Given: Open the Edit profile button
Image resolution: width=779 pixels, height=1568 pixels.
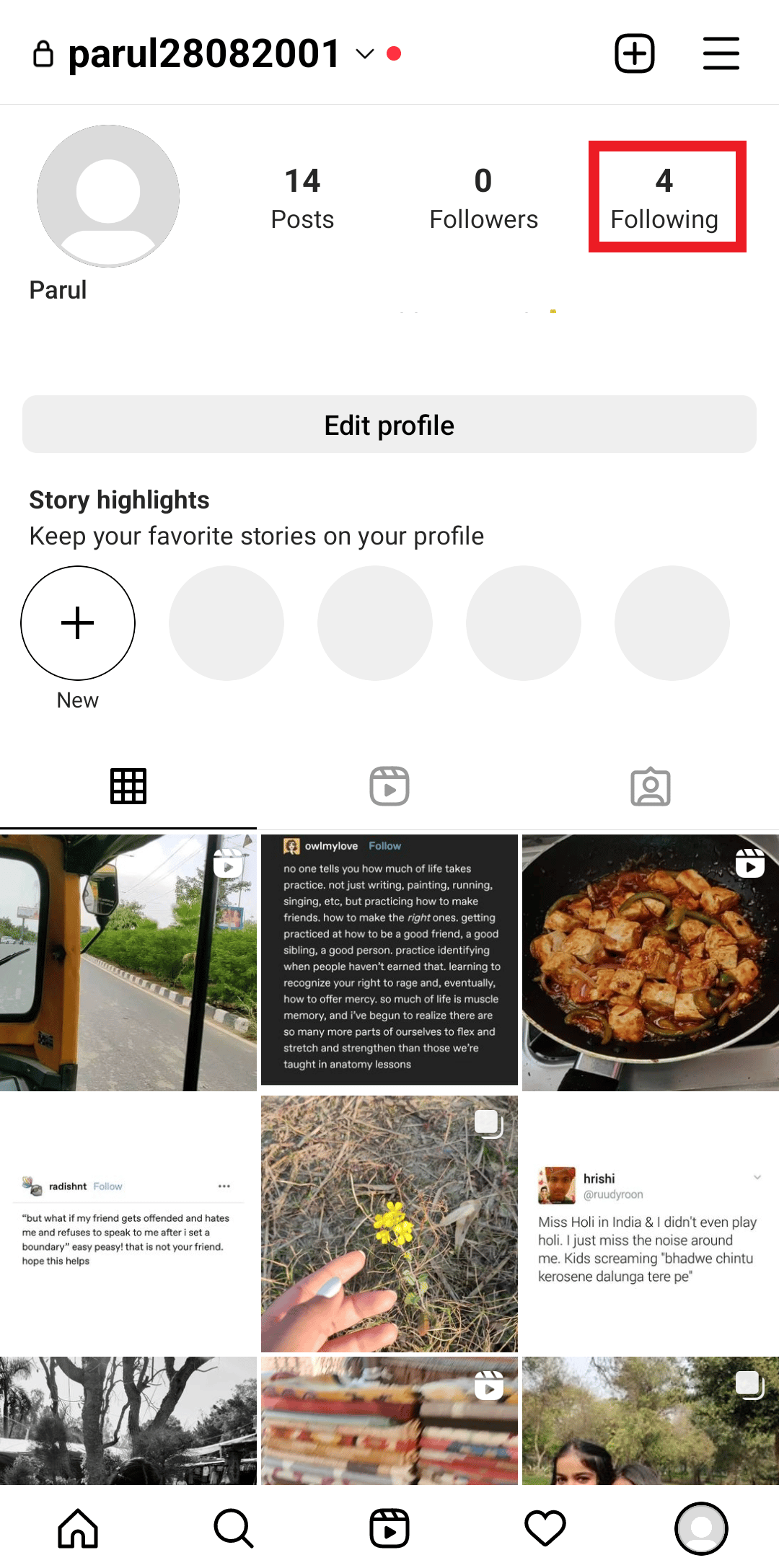Looking at the screenshot, I should [389, 425].
